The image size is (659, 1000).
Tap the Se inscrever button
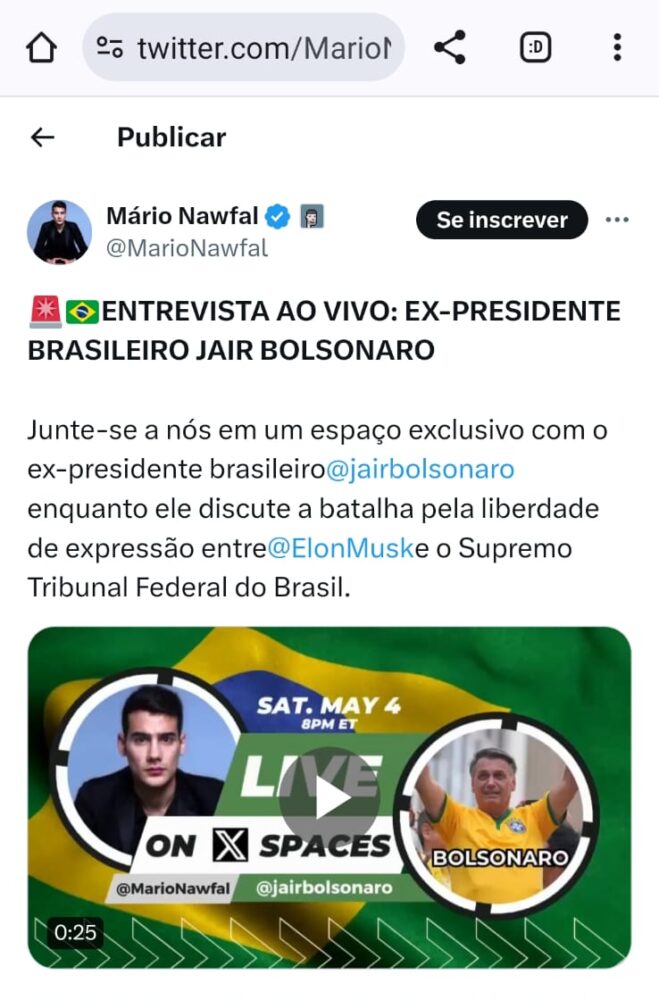[501, 220]
